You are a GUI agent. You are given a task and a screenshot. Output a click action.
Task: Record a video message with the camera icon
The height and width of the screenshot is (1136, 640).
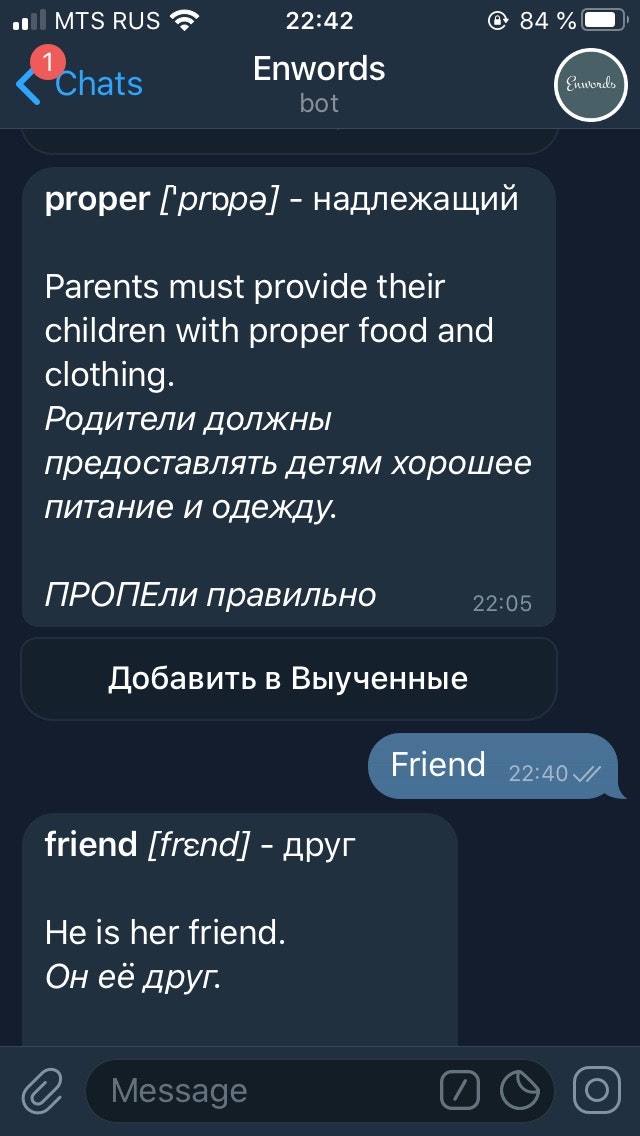pyautogui.click(x=597, y=1090)
